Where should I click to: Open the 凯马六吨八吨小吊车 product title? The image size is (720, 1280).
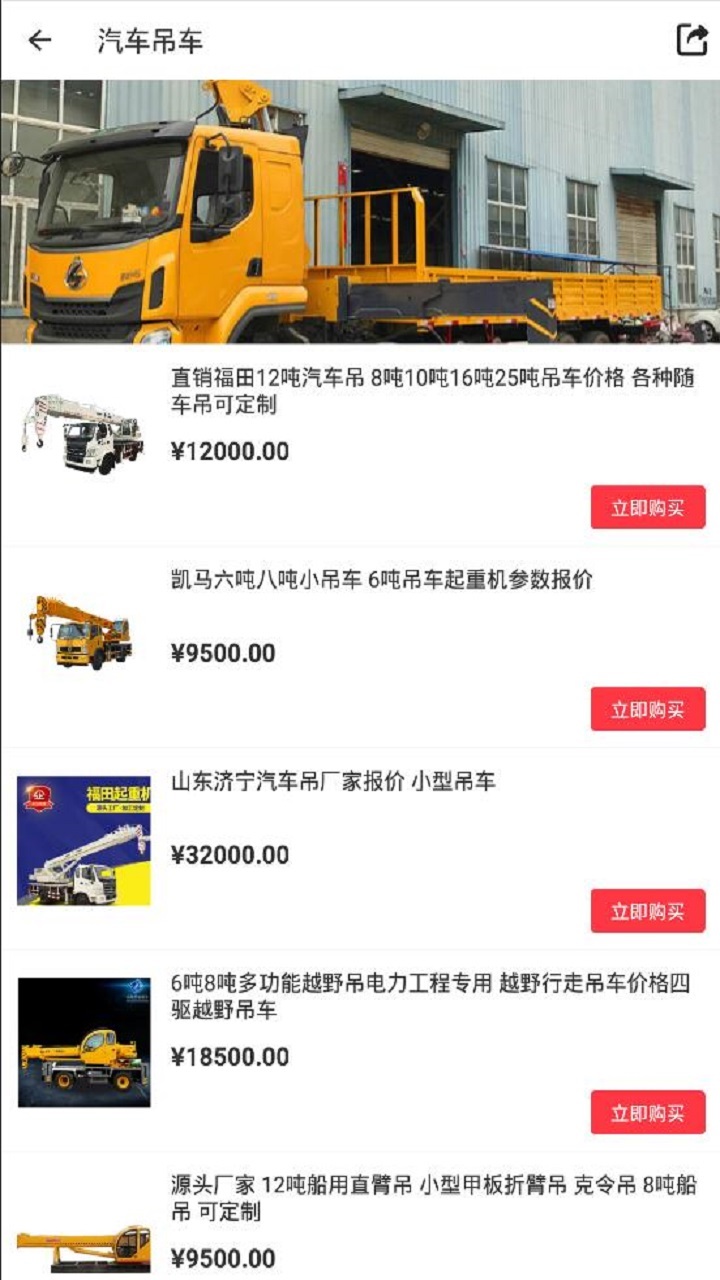(380, 578)
